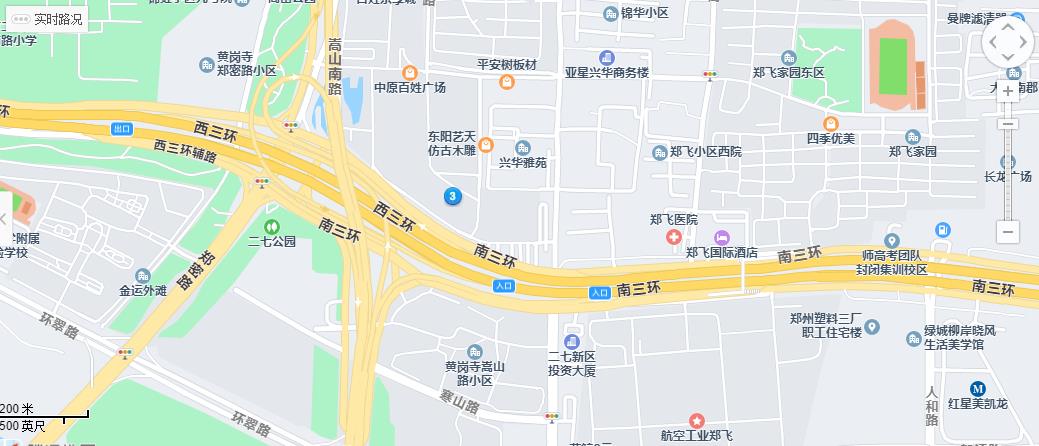Open the blue marker numbered 3

tap(452, 196)
